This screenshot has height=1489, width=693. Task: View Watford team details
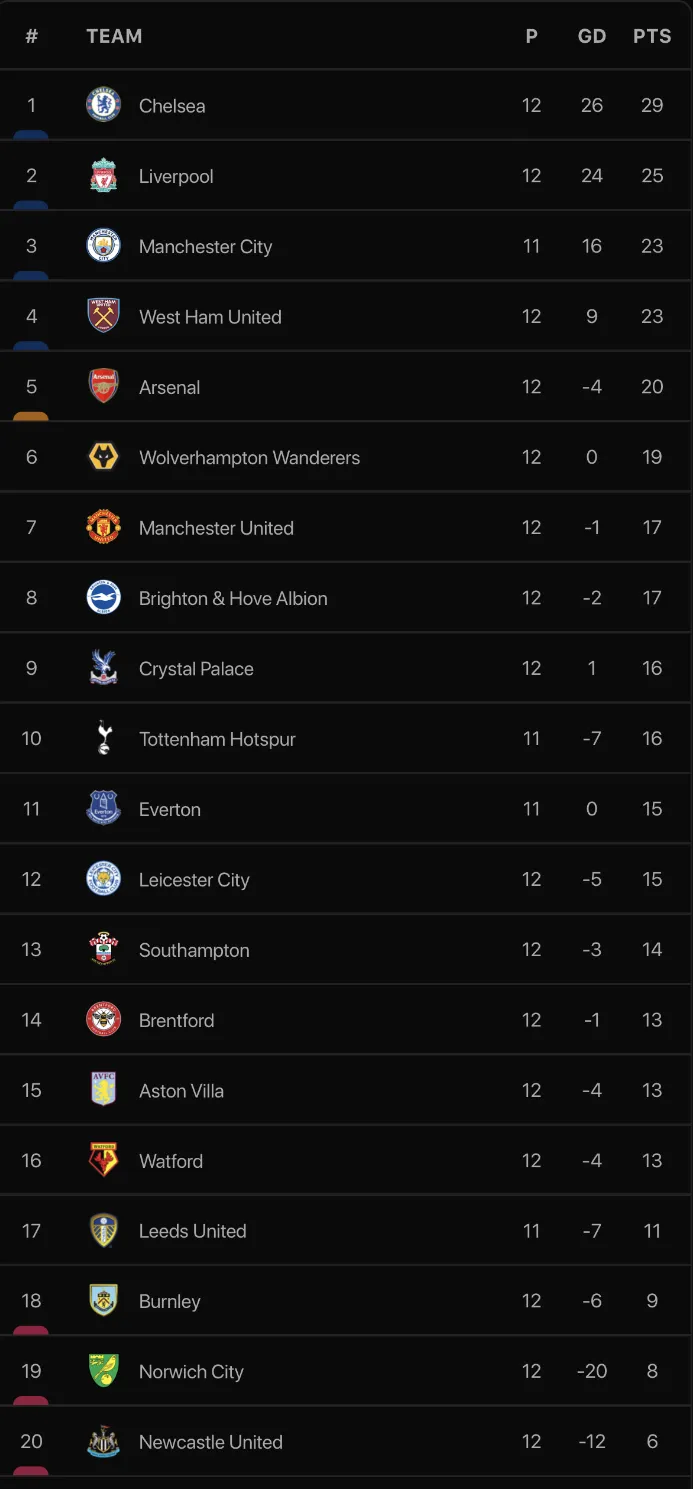pos(171,1162)
